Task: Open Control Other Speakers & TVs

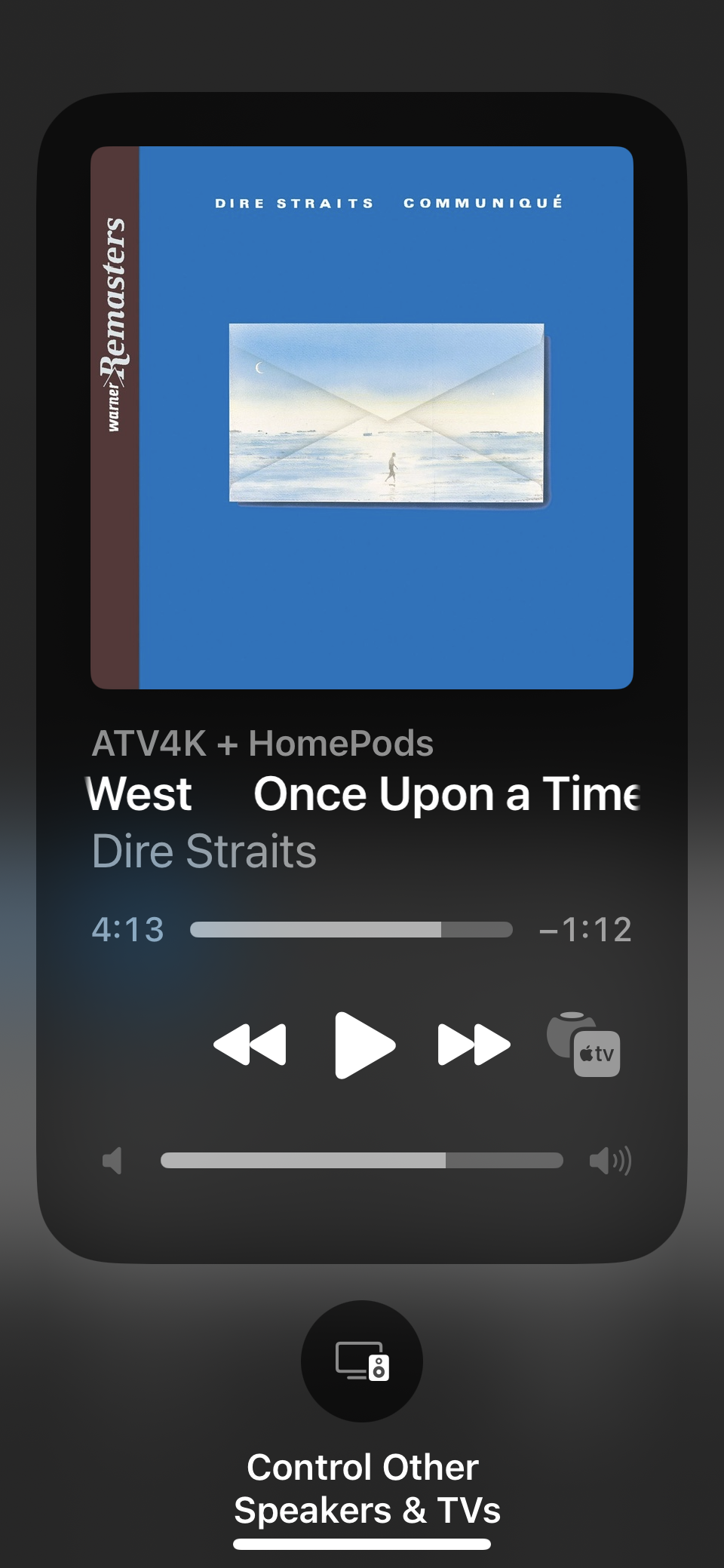Action: 362,1361
